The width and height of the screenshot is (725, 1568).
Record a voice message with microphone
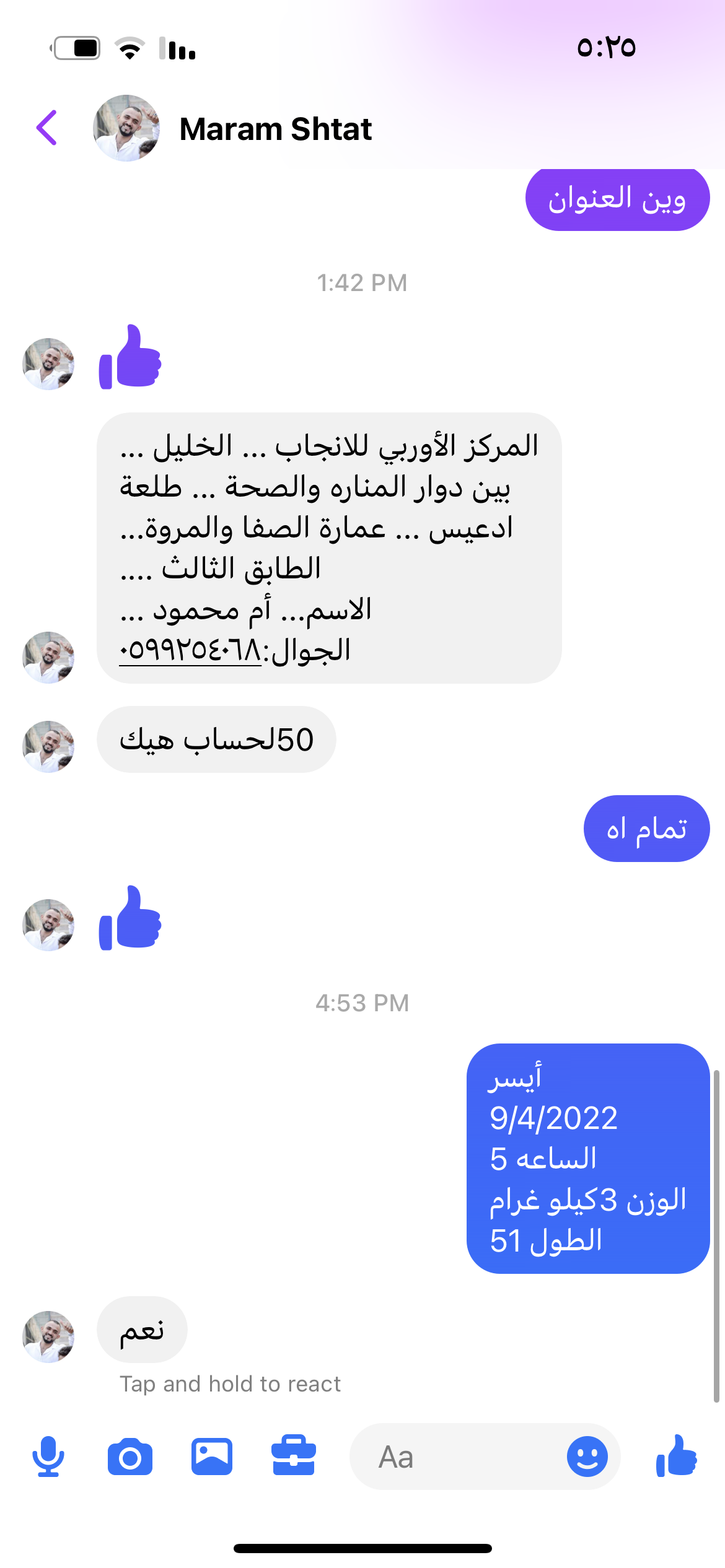point(48,1457)
